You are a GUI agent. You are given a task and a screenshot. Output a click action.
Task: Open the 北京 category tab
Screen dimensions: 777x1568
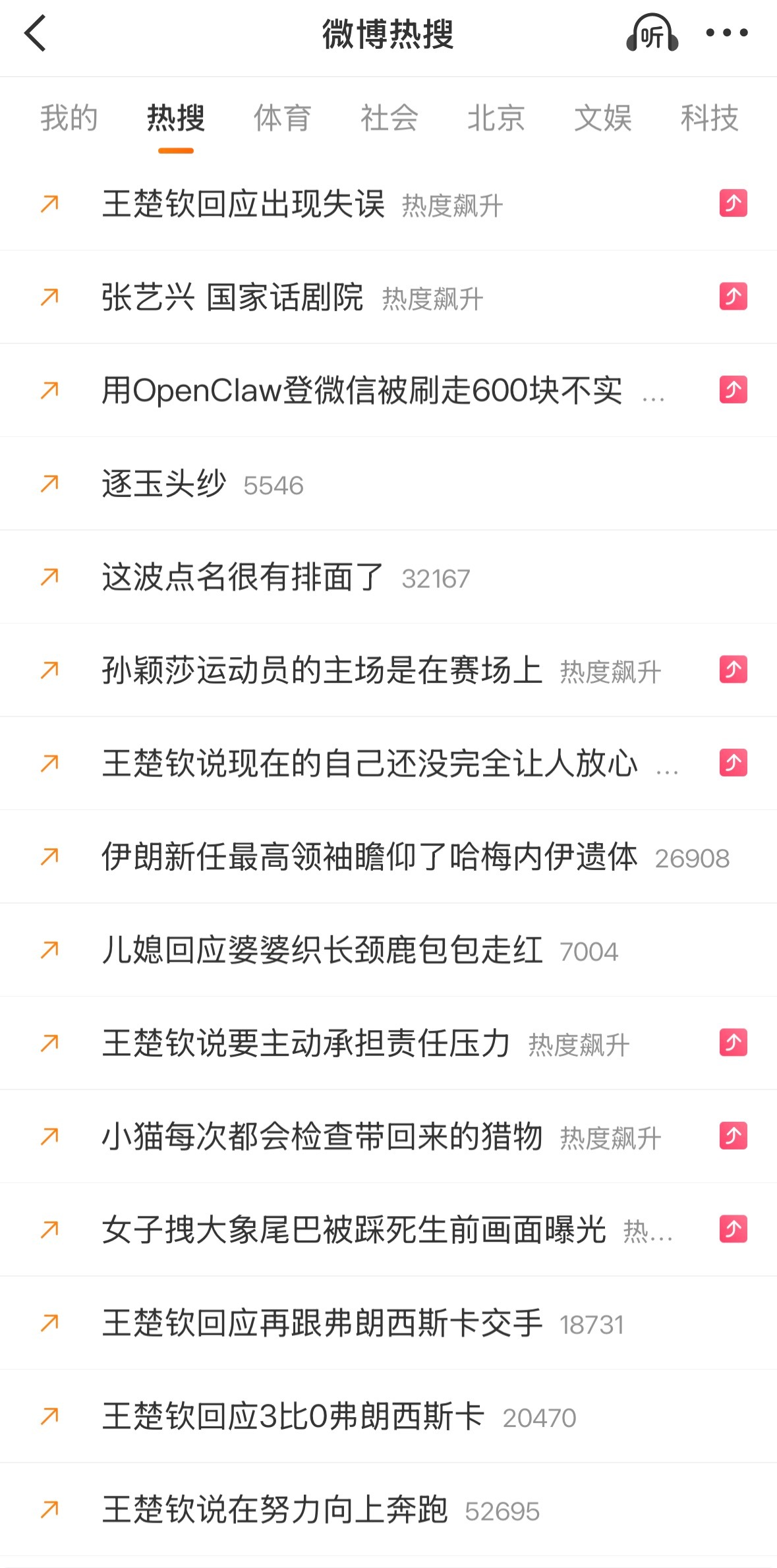[x=495, y=119]
